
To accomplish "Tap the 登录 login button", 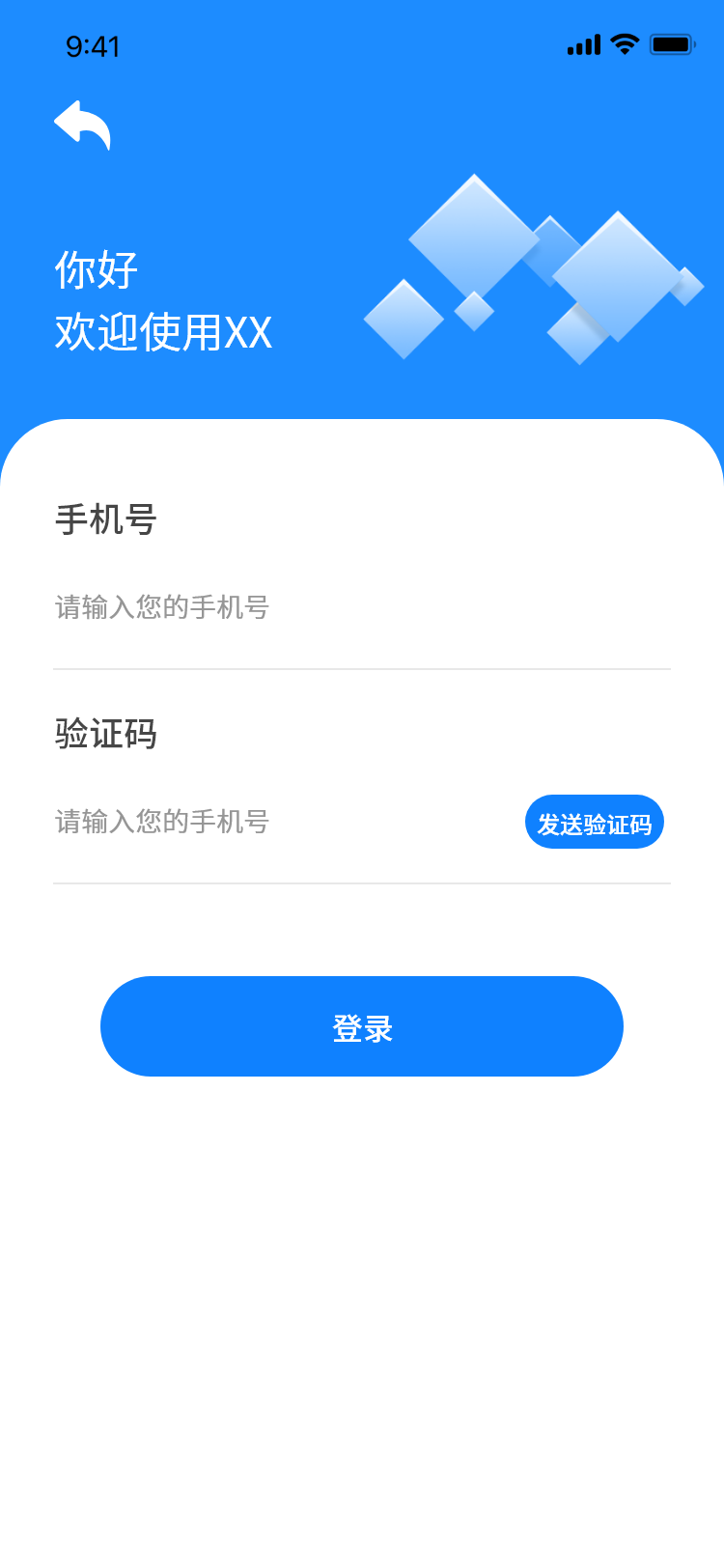I will [x=362, y=1027].
